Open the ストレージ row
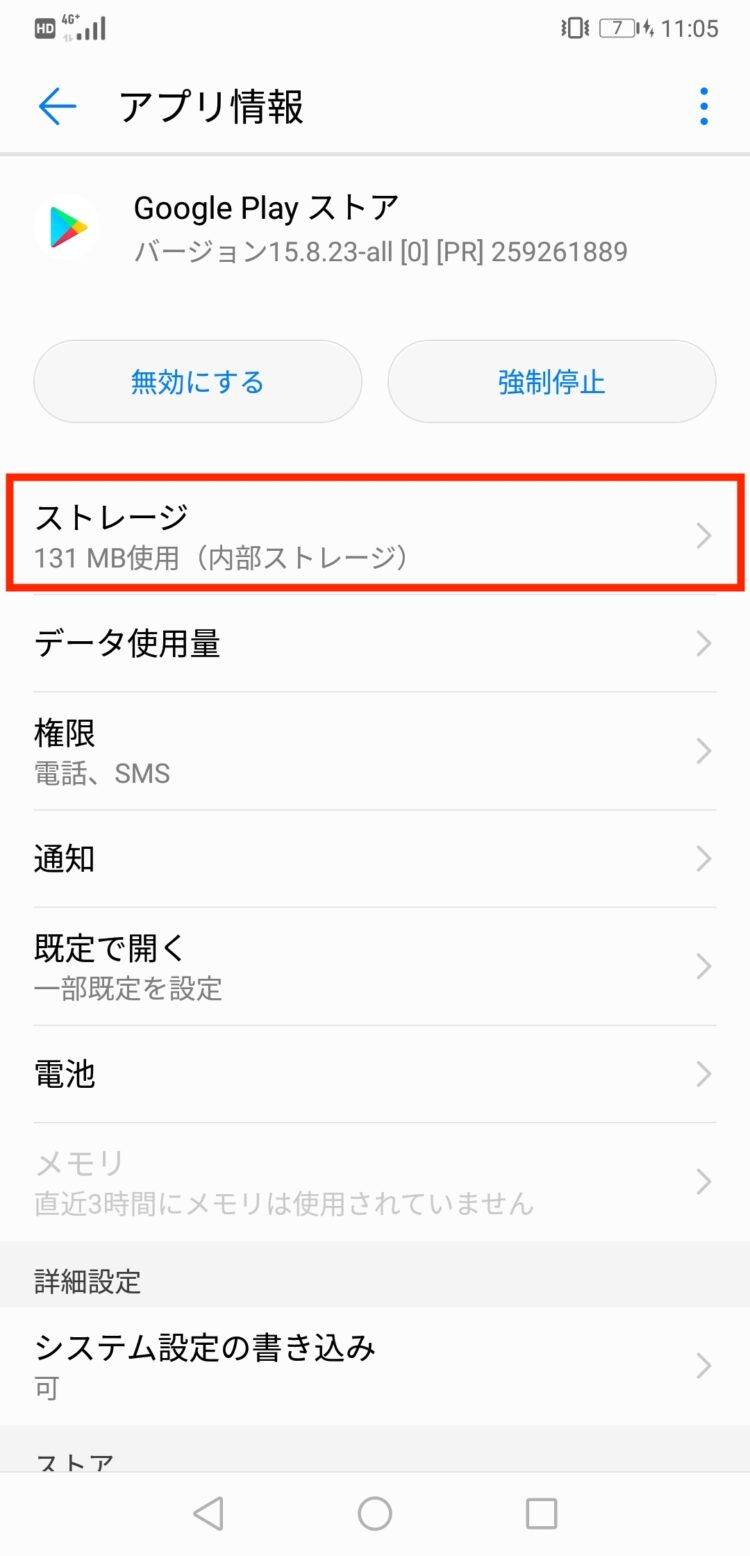 375,536
